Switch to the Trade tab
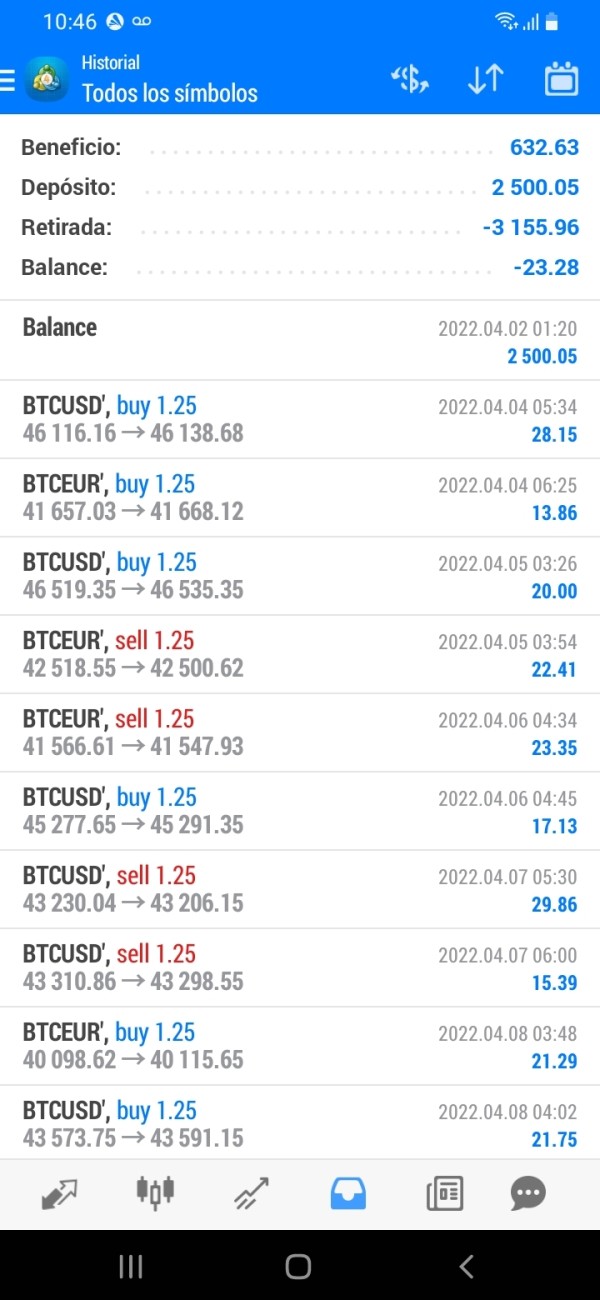Viewport: 600px width, 1300px height. click(252, 1193)
